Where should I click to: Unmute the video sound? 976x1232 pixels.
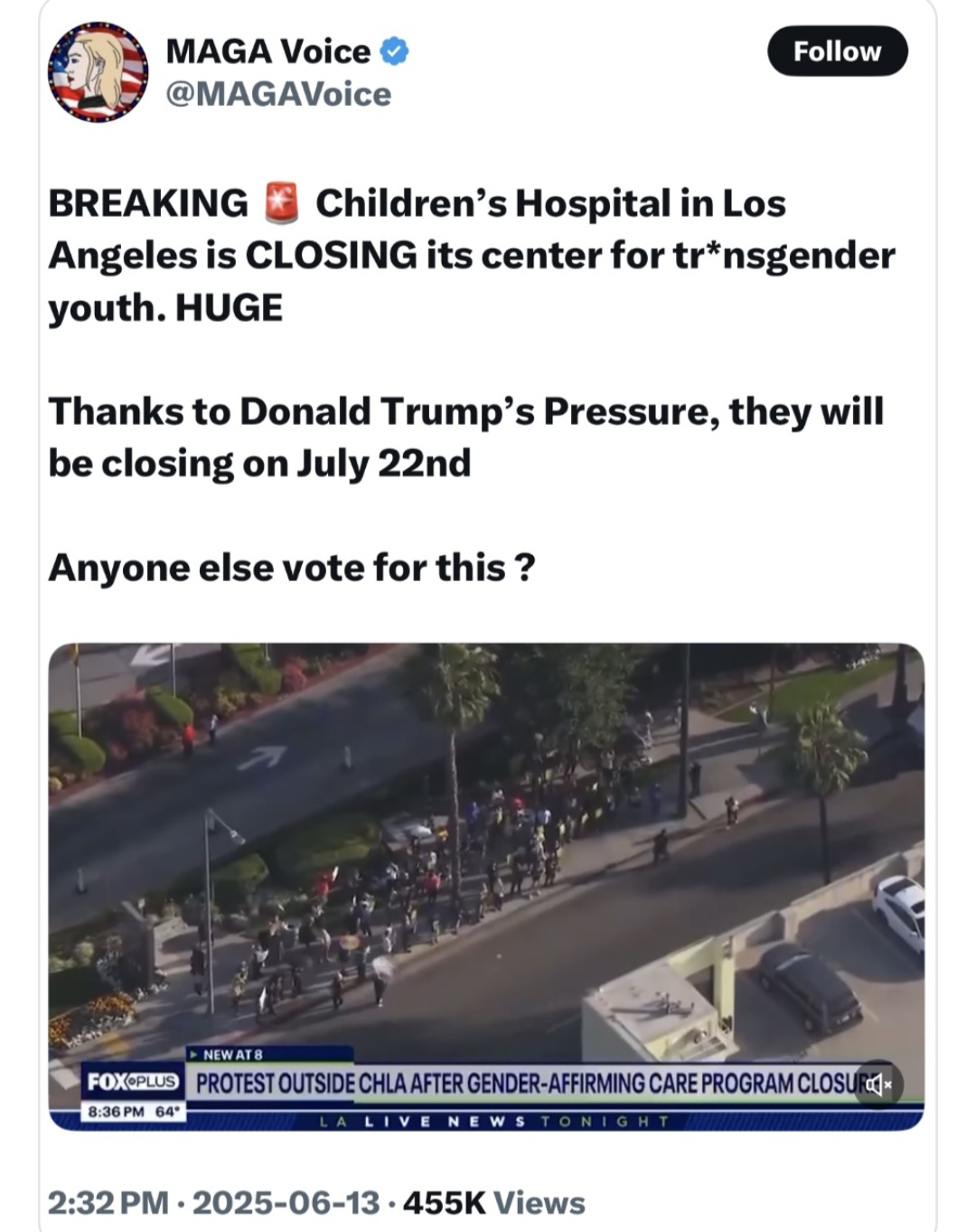click(x=878, y=1084)
